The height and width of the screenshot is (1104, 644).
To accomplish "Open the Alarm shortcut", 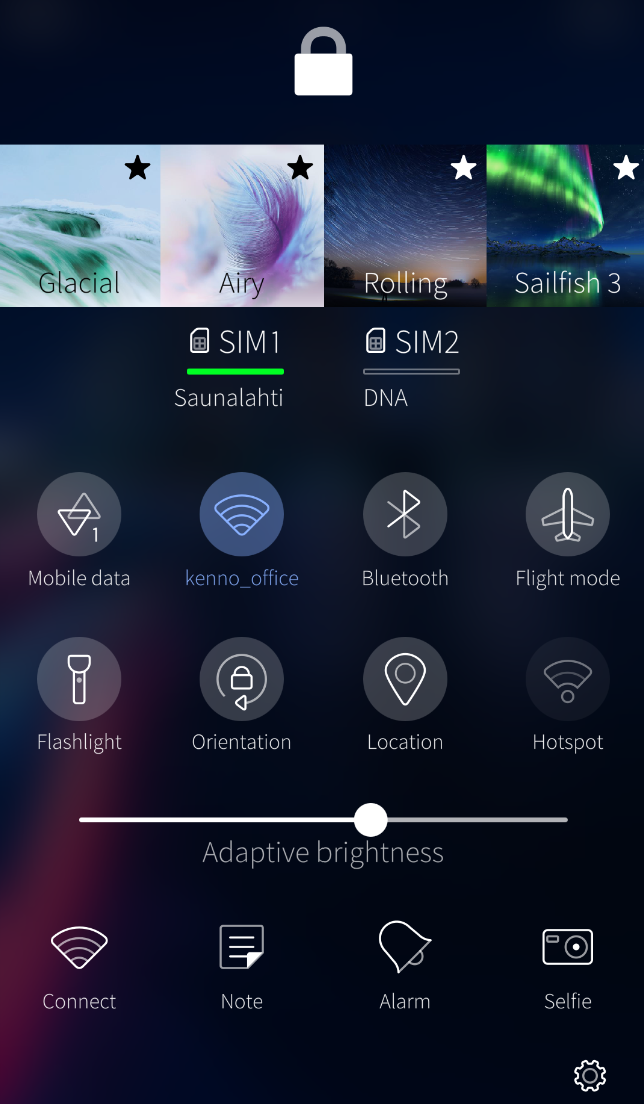I will click(x=405, y=950).
